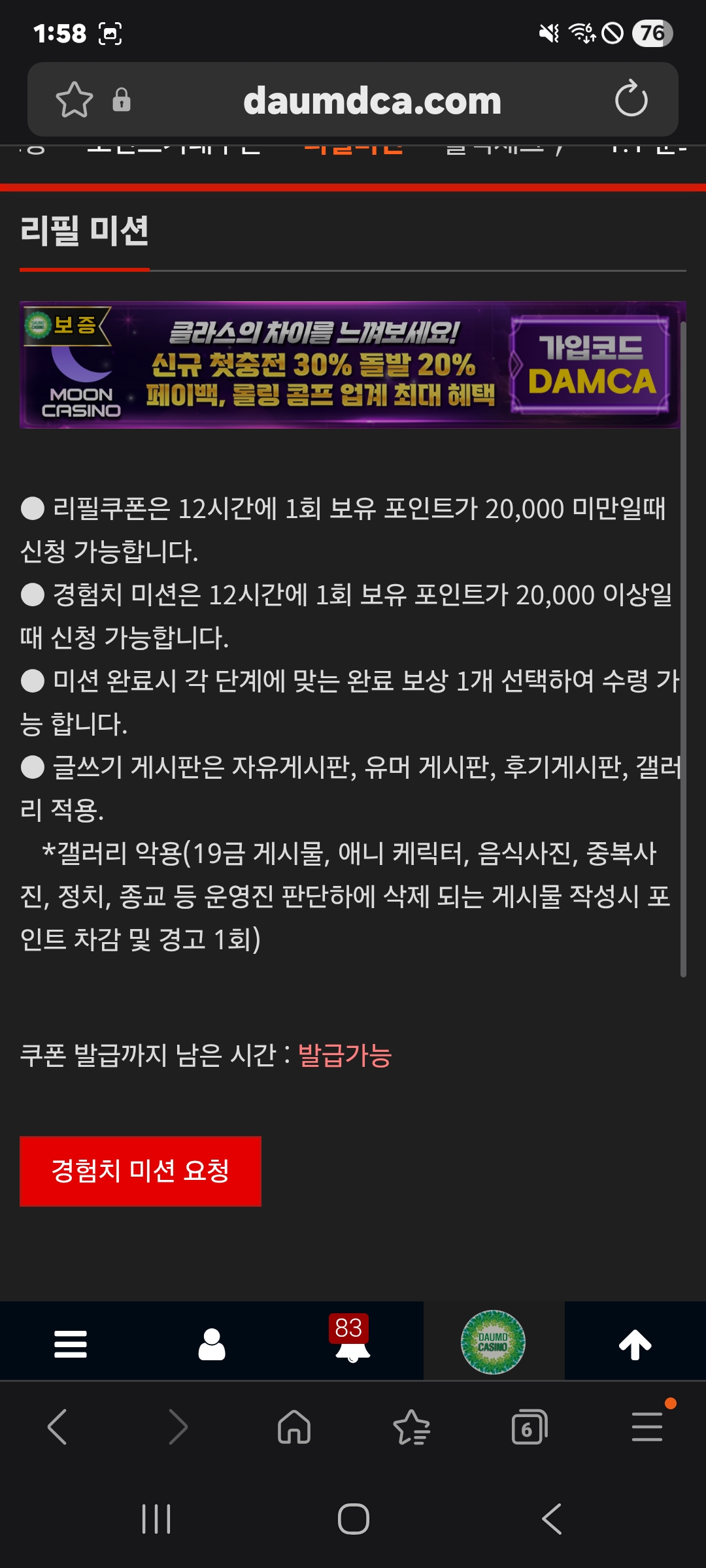
Task: Tap the Daumd Casino round logo button
Action: pos(494,1342)
